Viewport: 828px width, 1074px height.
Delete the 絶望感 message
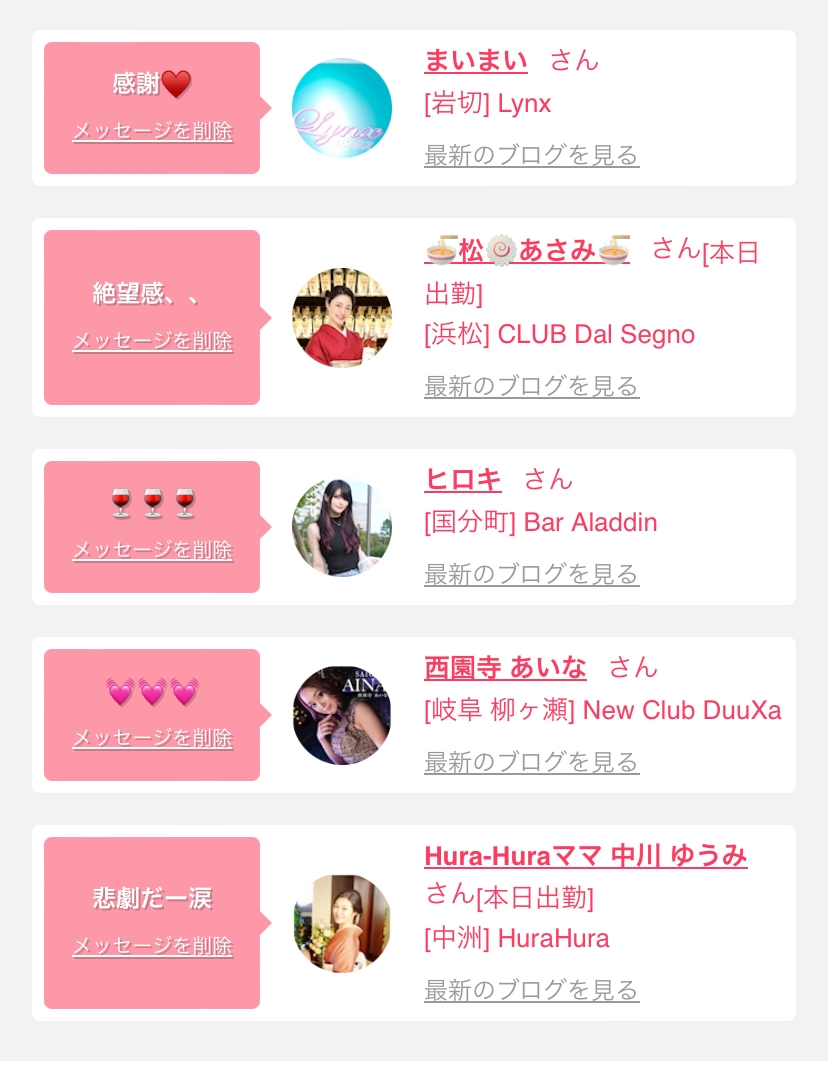(x=152, y=342)
